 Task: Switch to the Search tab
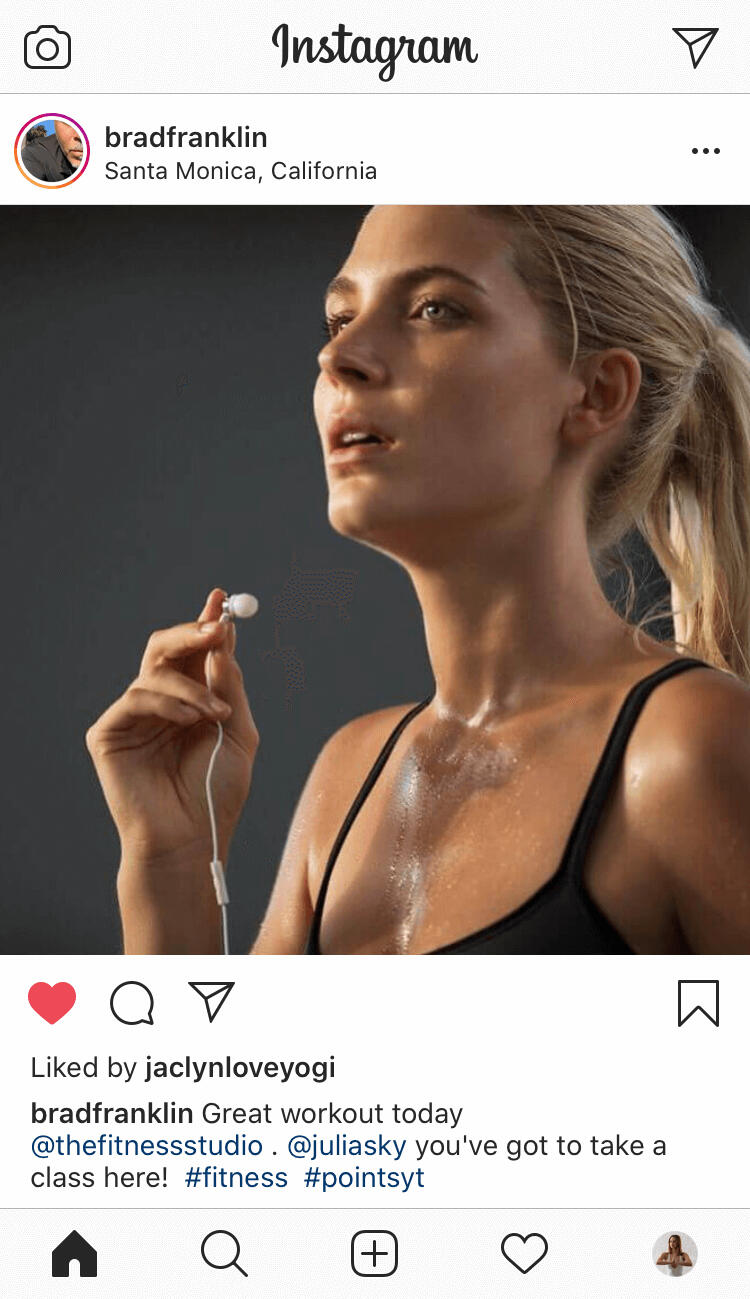click(x=224, y=1253)
